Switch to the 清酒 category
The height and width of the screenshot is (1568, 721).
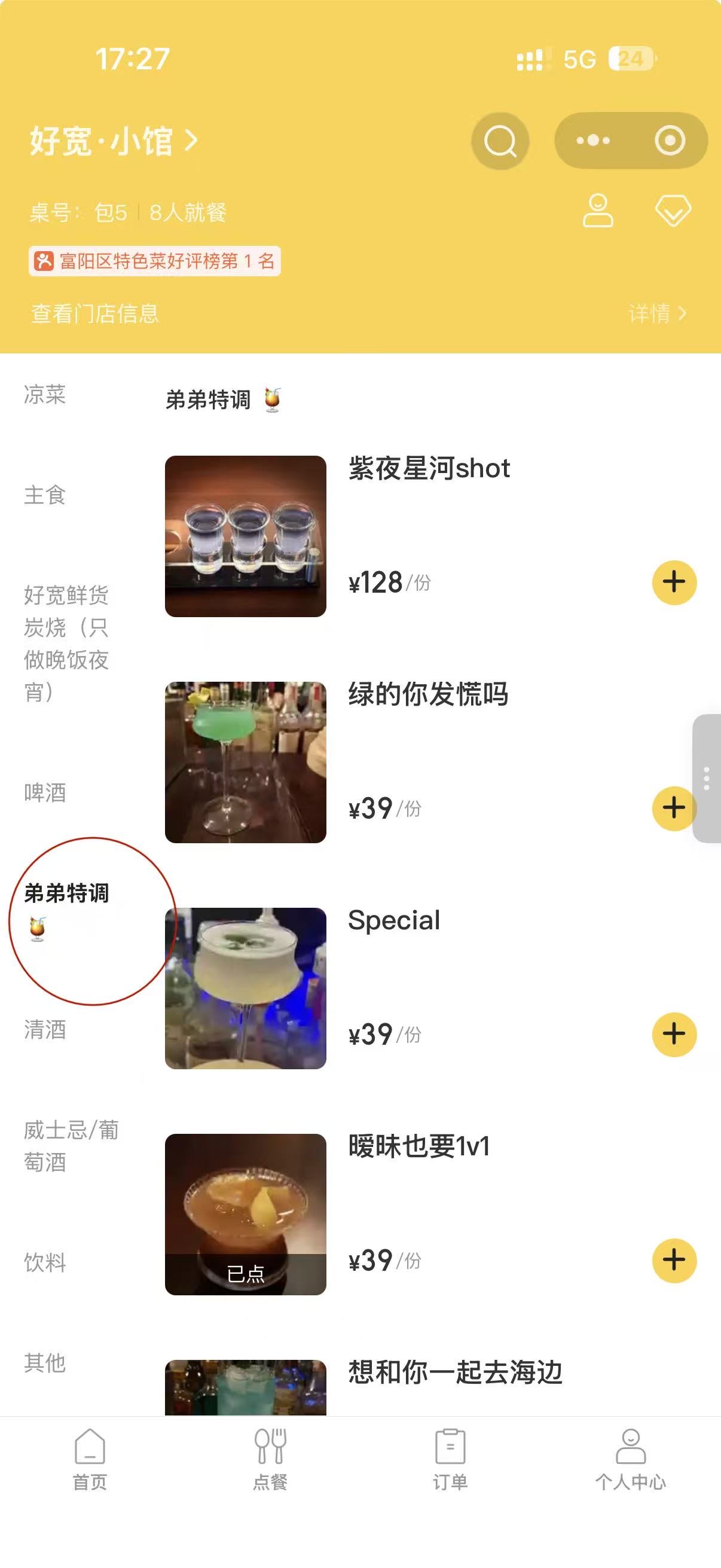(44, 1029)
